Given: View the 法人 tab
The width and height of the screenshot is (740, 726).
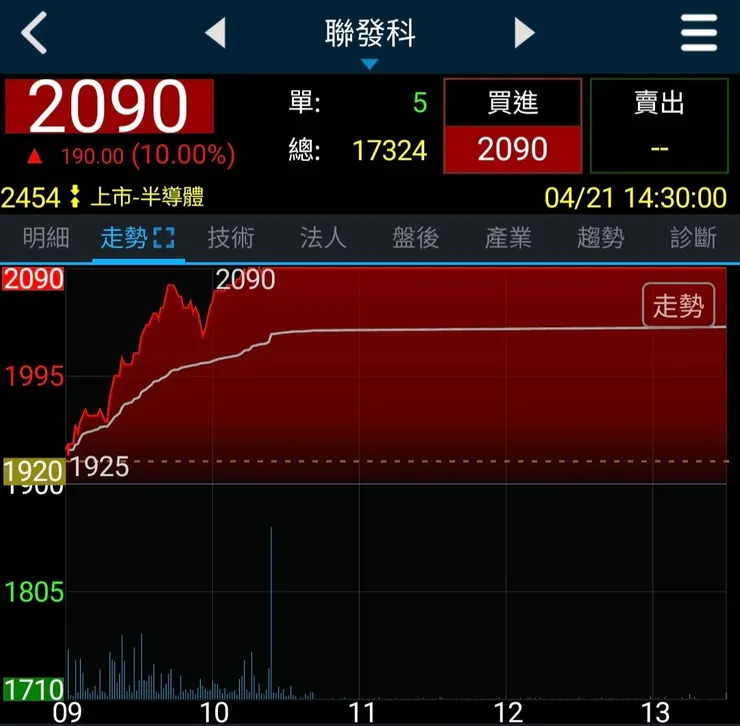Looking at the screenshot, I should (x=323, y=238).
